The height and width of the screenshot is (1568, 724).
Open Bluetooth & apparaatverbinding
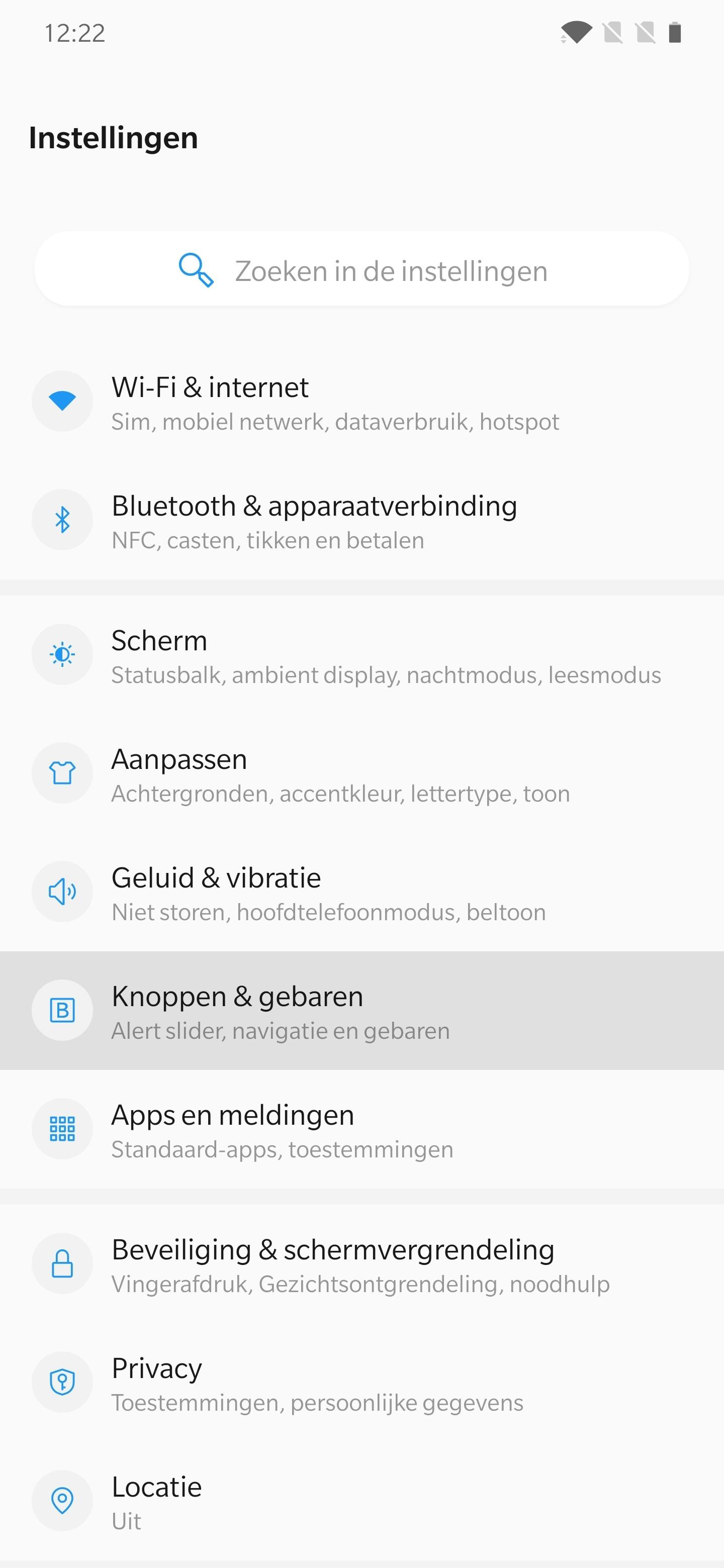pos(361,521)
